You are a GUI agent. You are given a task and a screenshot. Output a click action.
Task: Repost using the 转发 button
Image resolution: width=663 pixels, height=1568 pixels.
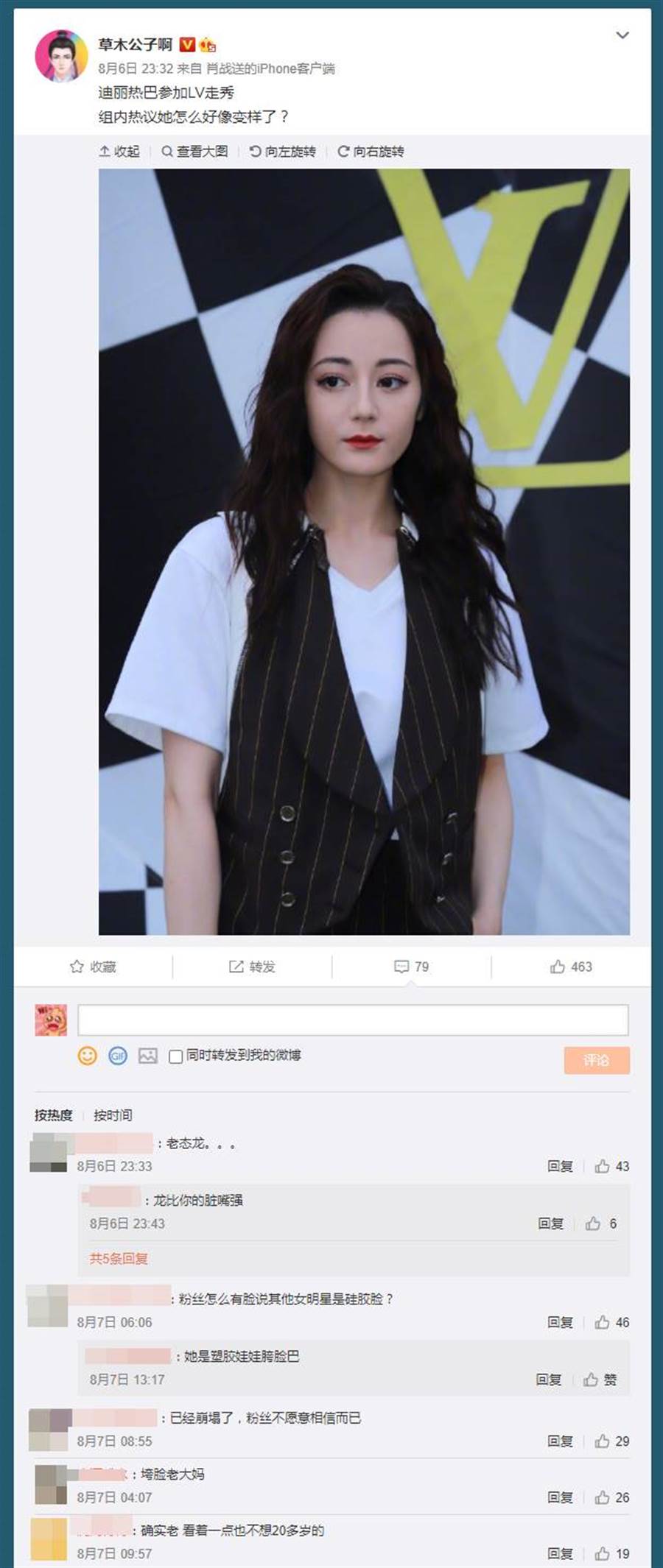tap(252, 967)
